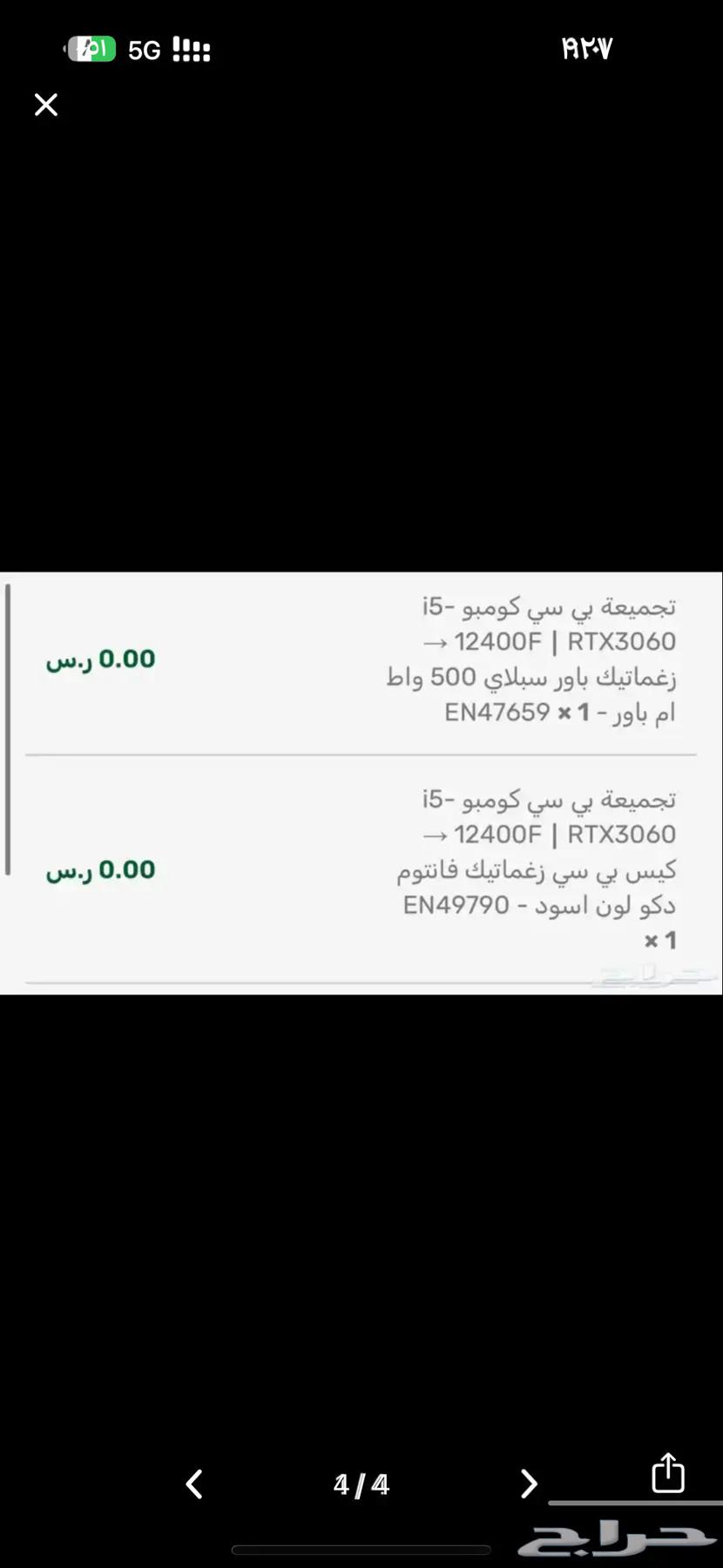Tap the 0.00 SAR price of the second item
This screenshot has height=1568, width=723.
(100, 869)
